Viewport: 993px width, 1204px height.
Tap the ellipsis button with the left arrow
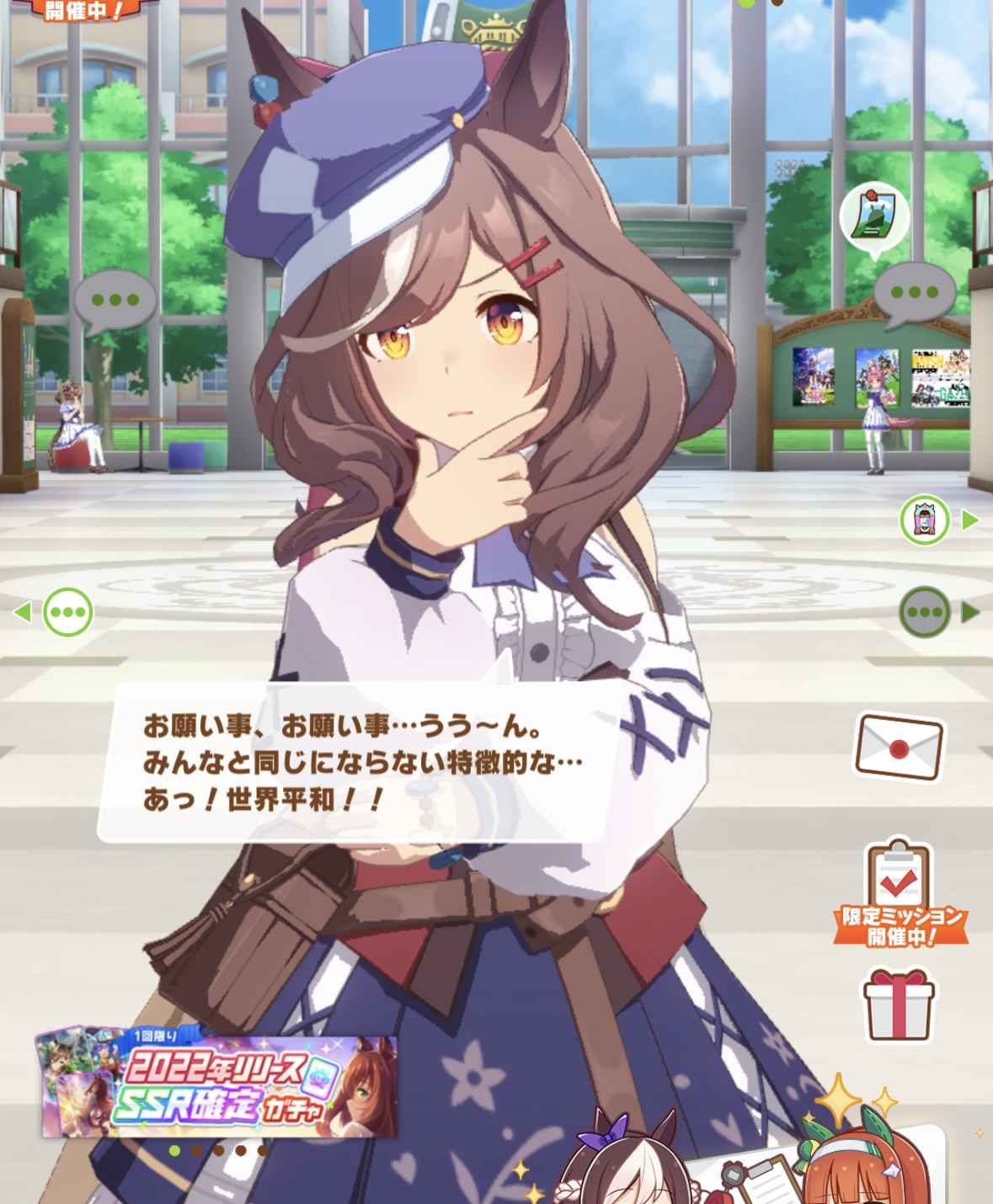[67, 612]
